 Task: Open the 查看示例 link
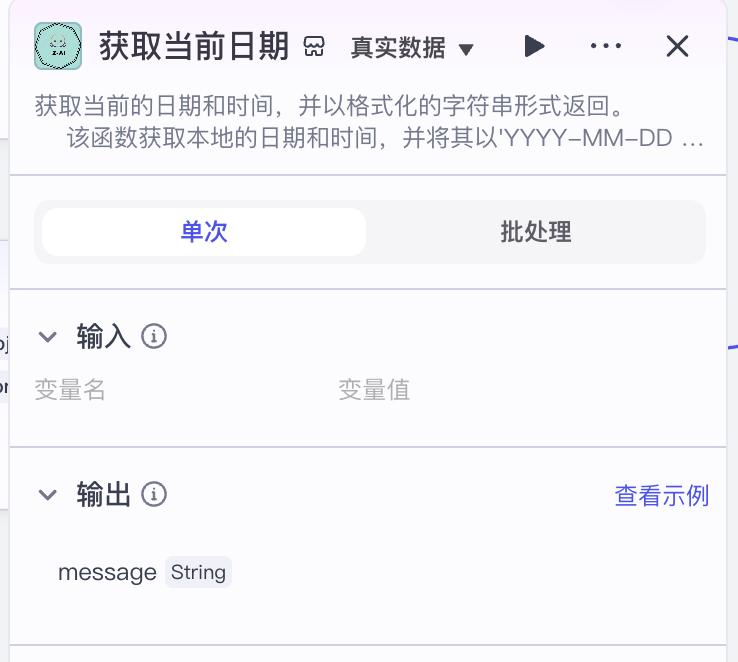[661, 496]
